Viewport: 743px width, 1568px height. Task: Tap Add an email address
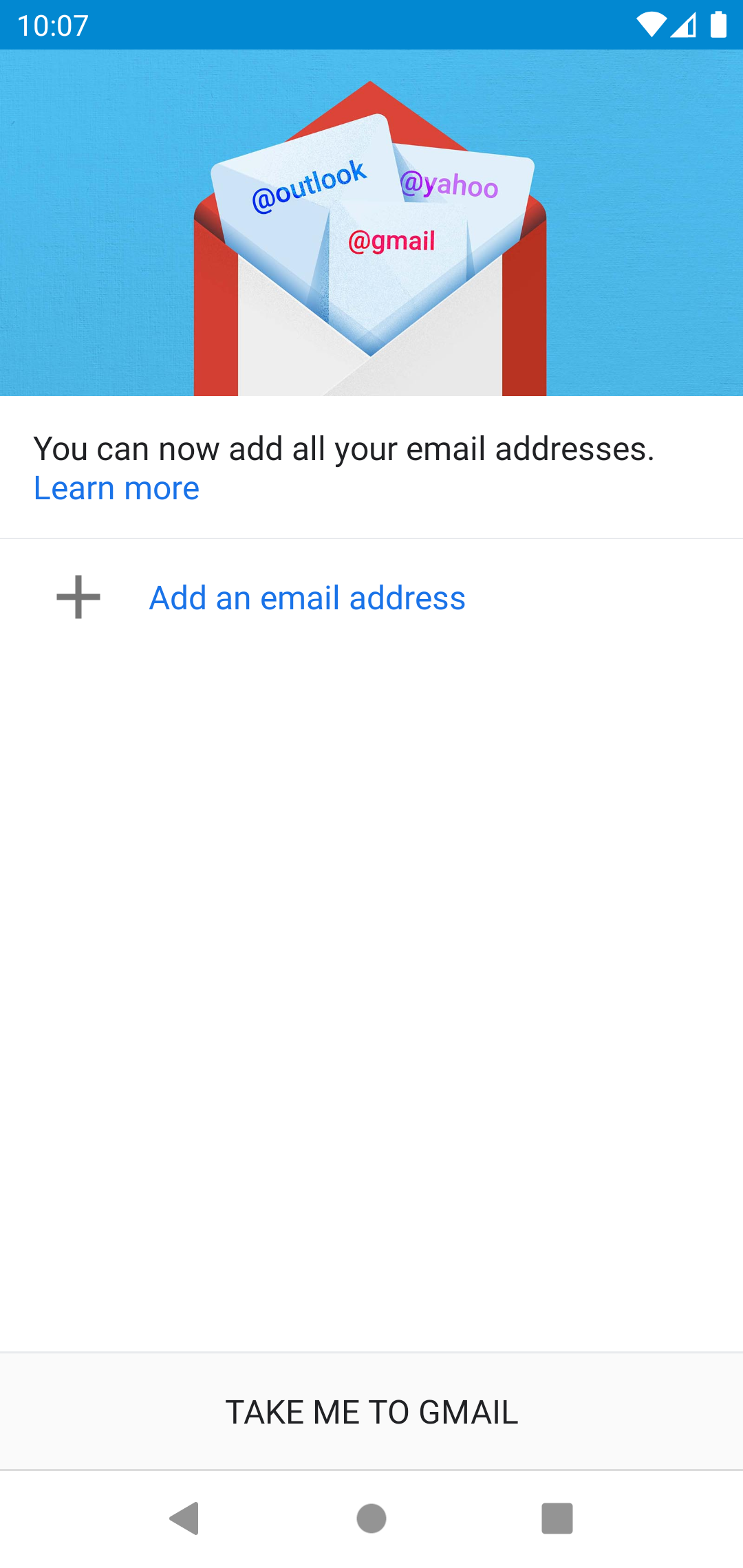tap(371, 598)
